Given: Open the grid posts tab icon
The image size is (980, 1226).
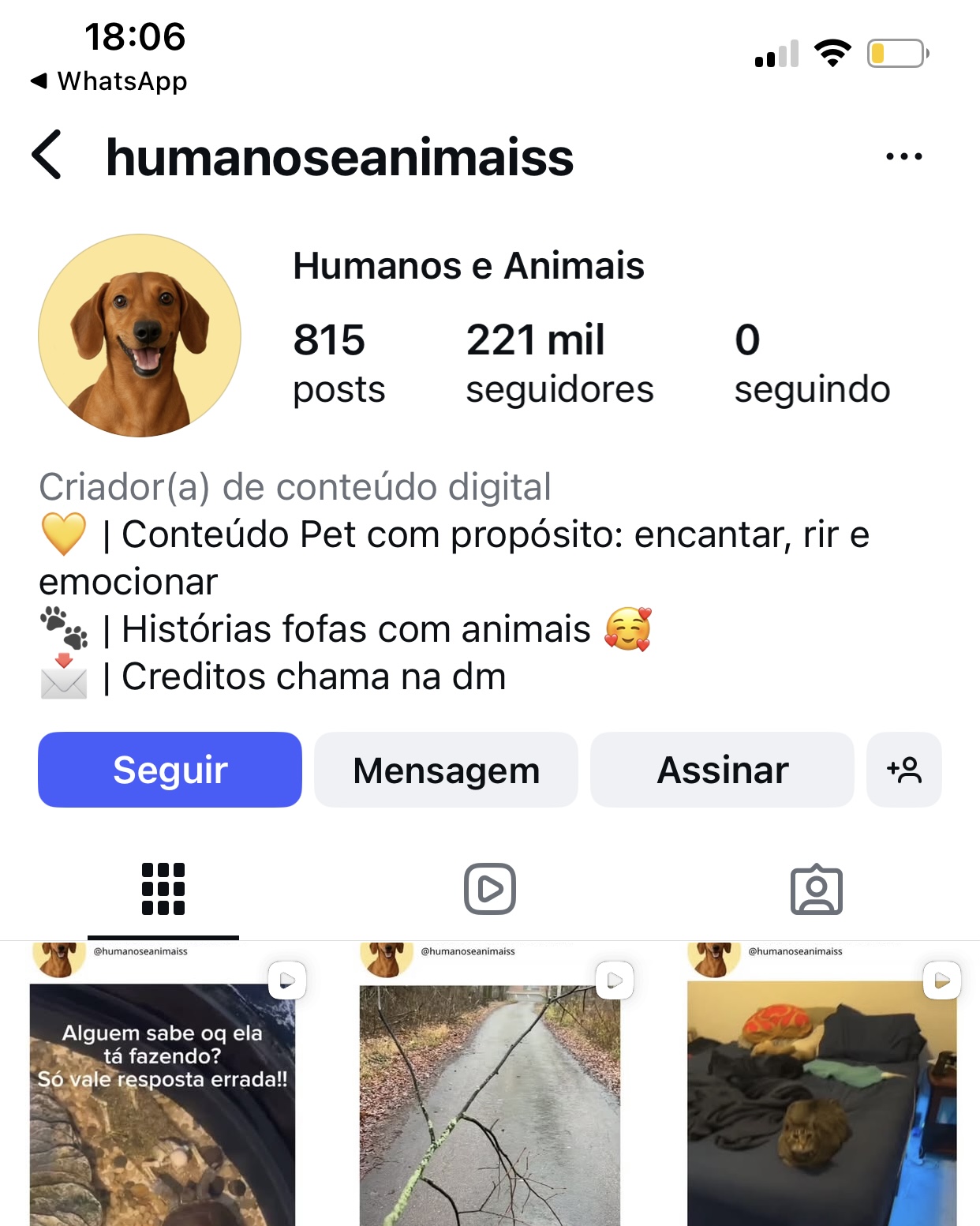Looking at the screenshot, I should [x=163, y=889].
